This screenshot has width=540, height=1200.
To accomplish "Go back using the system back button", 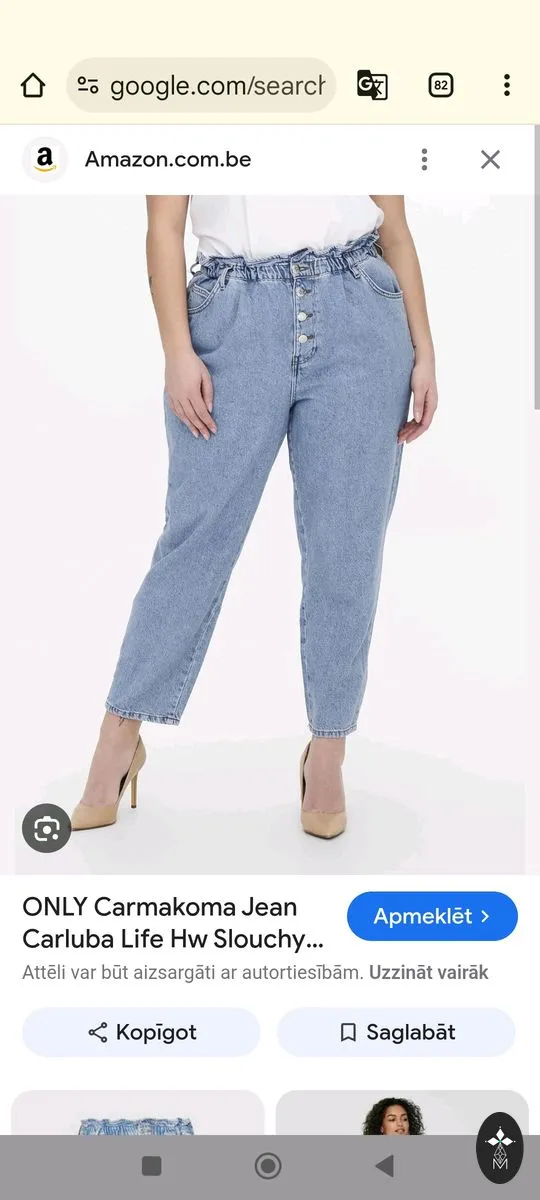I will click(384, 1166).
